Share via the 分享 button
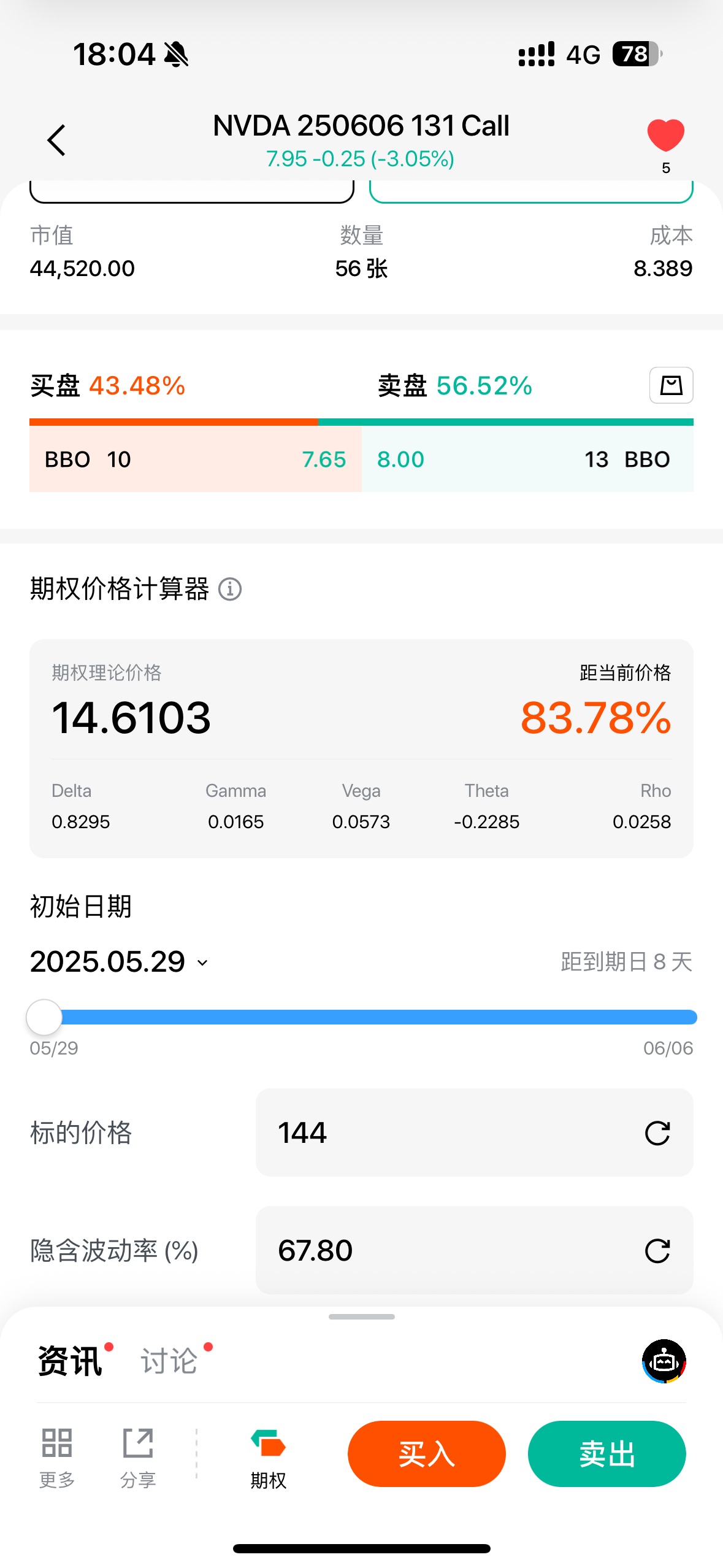The image size is (723, 1568). [138, 1454]
